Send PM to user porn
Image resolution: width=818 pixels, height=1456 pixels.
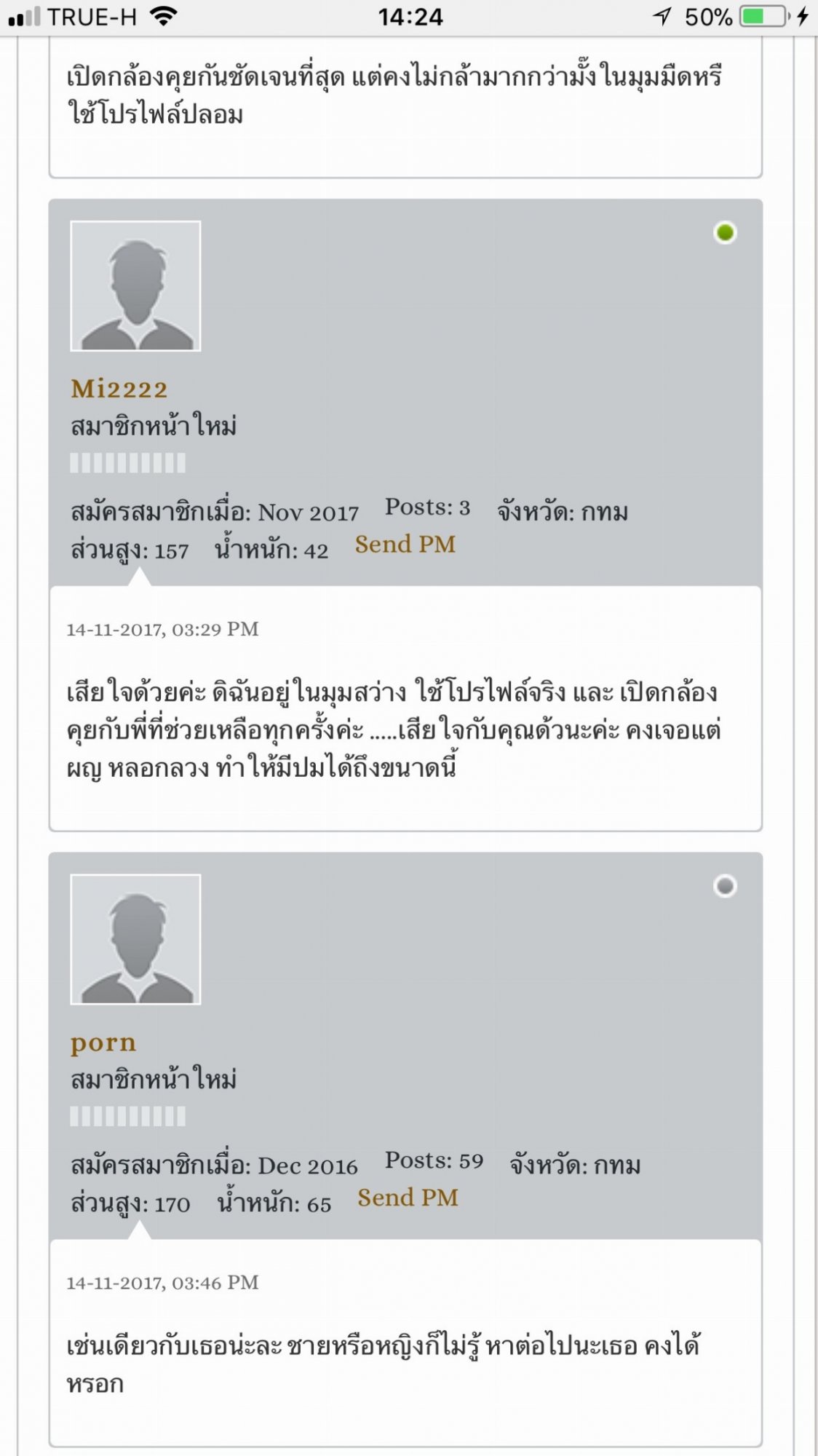[x=408, y=1198]
